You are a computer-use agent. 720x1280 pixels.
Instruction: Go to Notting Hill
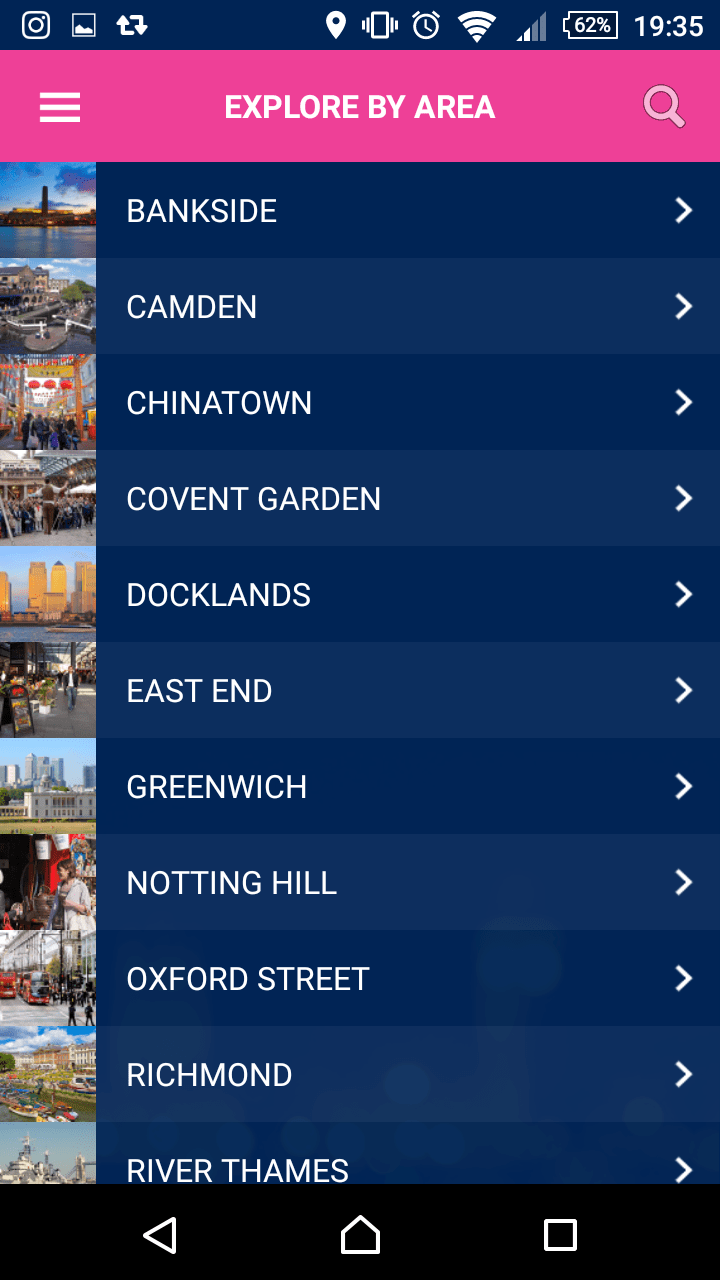pos(360,883)
